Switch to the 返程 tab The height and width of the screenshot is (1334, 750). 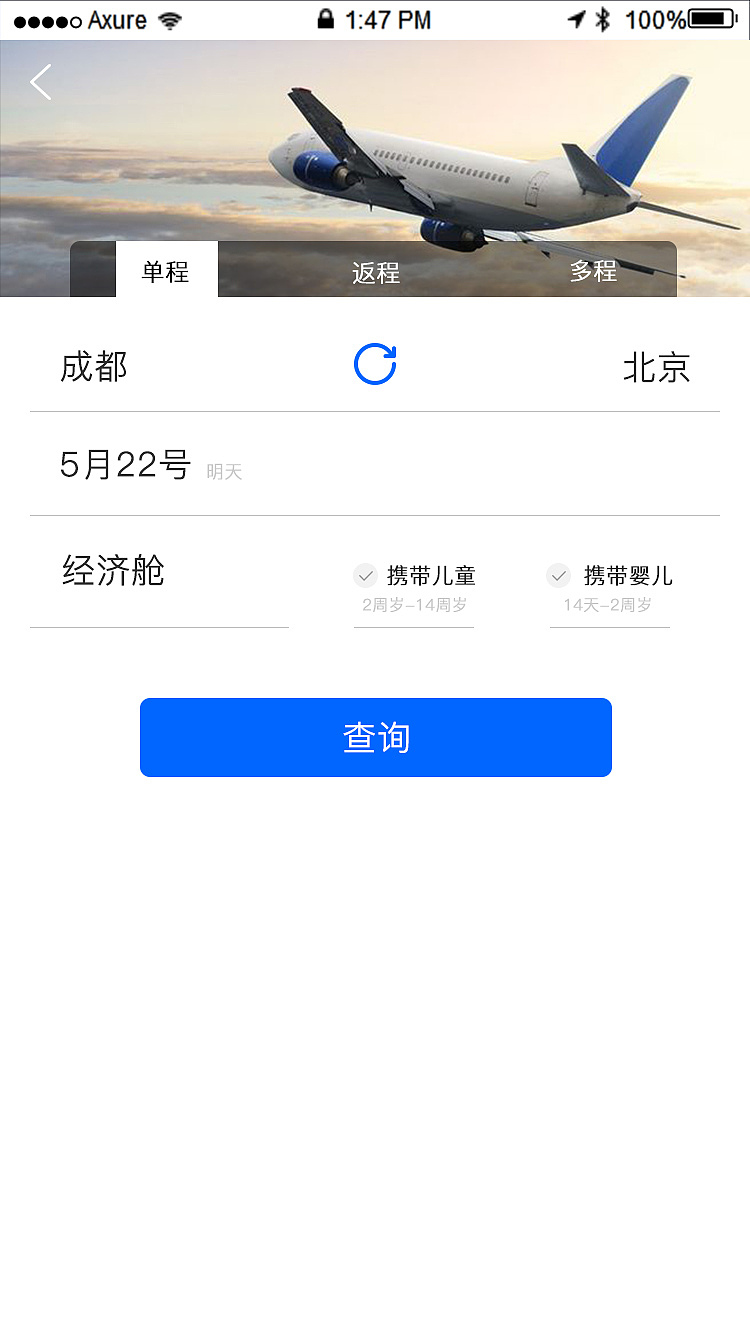[x=375, y=270]
